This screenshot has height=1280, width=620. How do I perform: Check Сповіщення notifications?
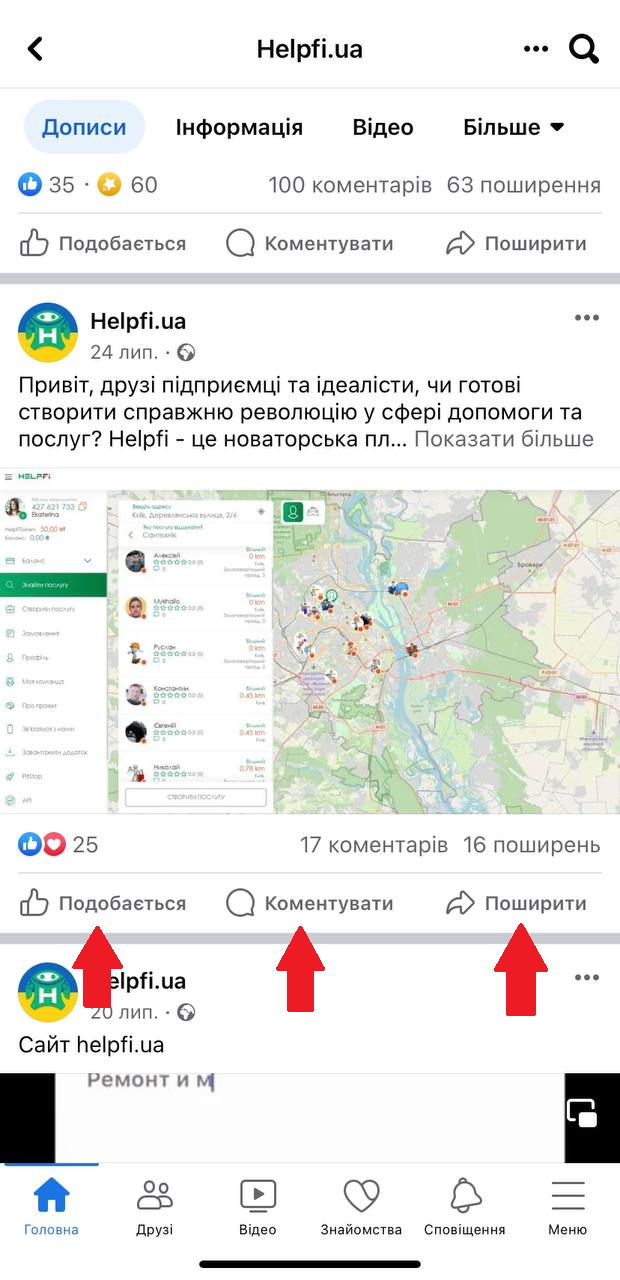tap(464, 1206)
